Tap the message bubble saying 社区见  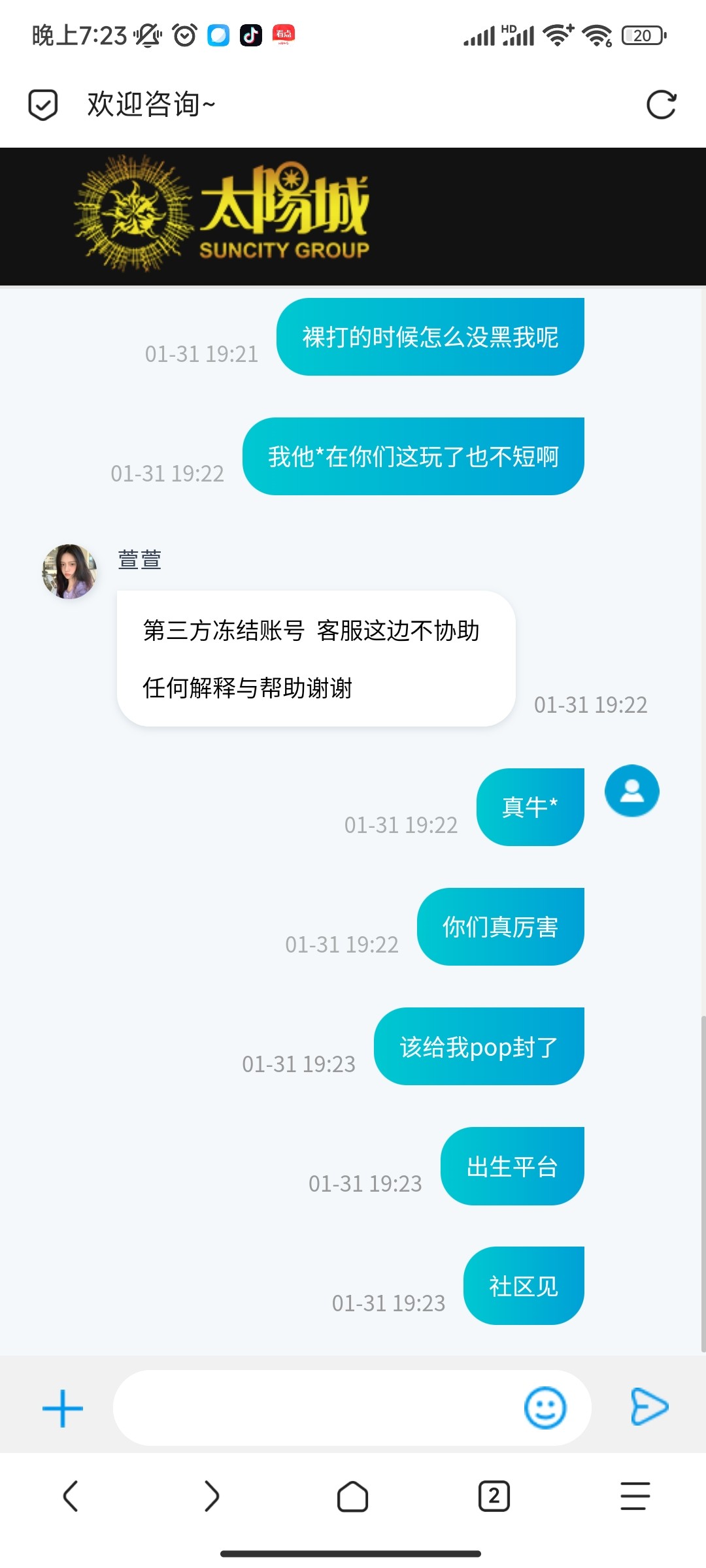[523, 1285]
